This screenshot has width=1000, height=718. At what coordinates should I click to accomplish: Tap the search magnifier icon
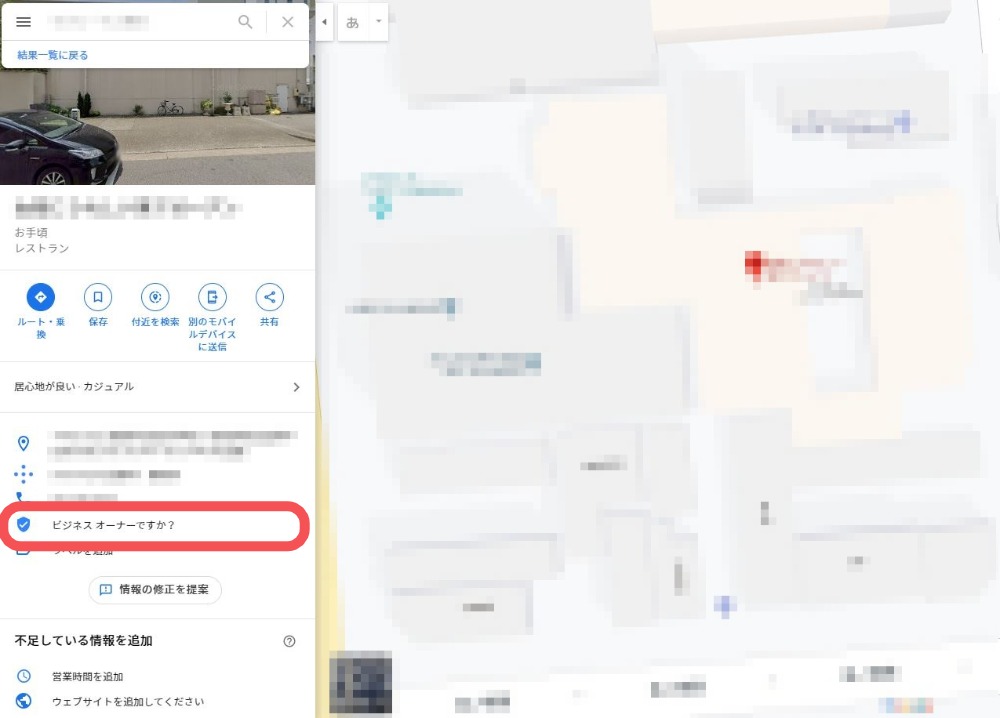tap(245, 22)
